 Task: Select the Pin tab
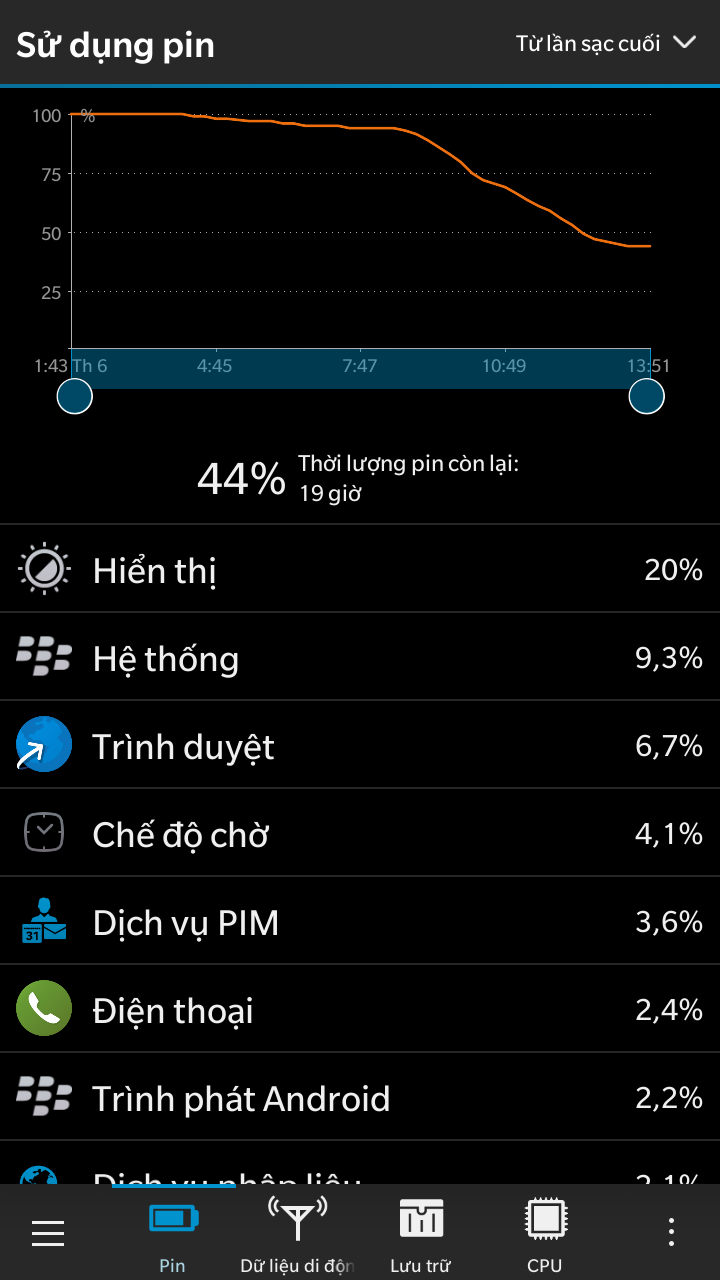coord(173,1233)
